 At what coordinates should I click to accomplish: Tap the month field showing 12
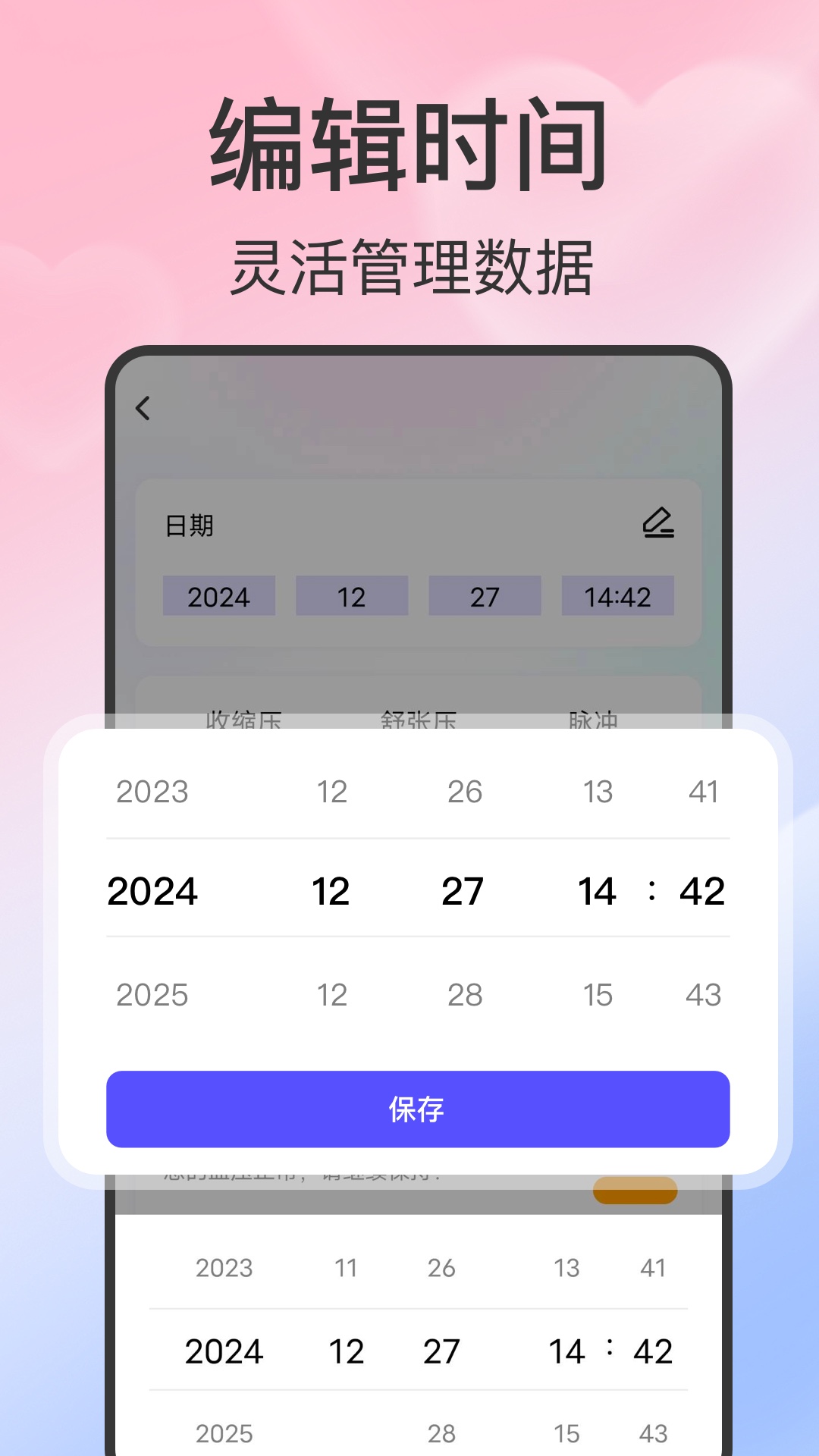pyautogui.click(x=352, y=597)
